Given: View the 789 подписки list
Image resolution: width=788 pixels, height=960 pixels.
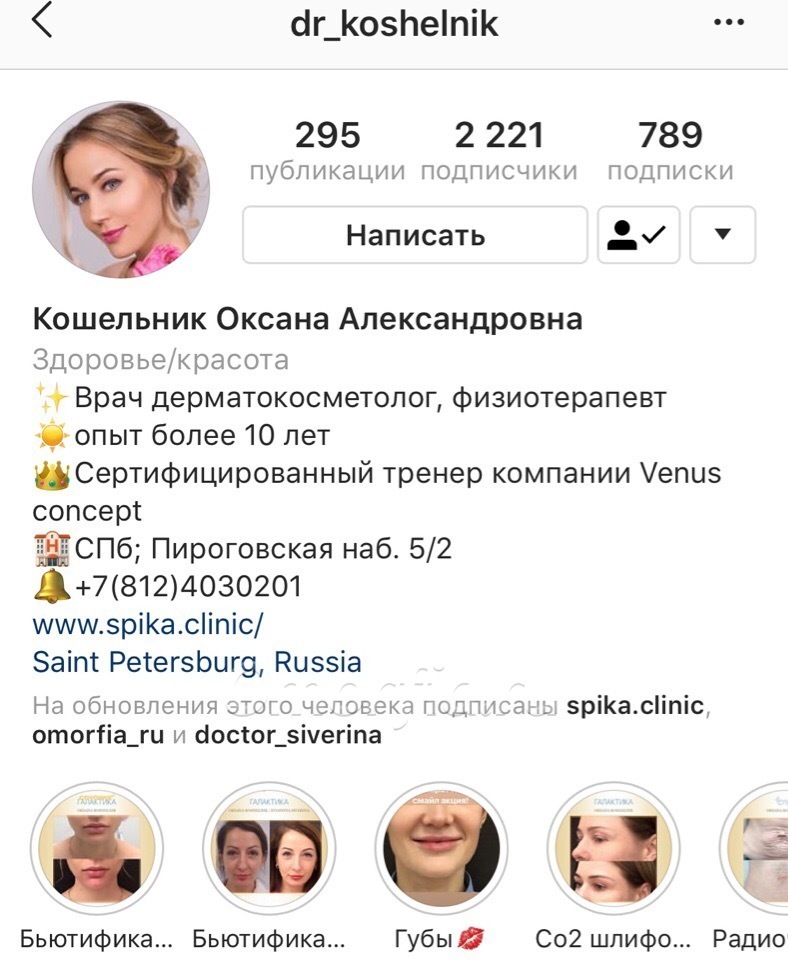Looking at the screenshot, I should [670, 150].
